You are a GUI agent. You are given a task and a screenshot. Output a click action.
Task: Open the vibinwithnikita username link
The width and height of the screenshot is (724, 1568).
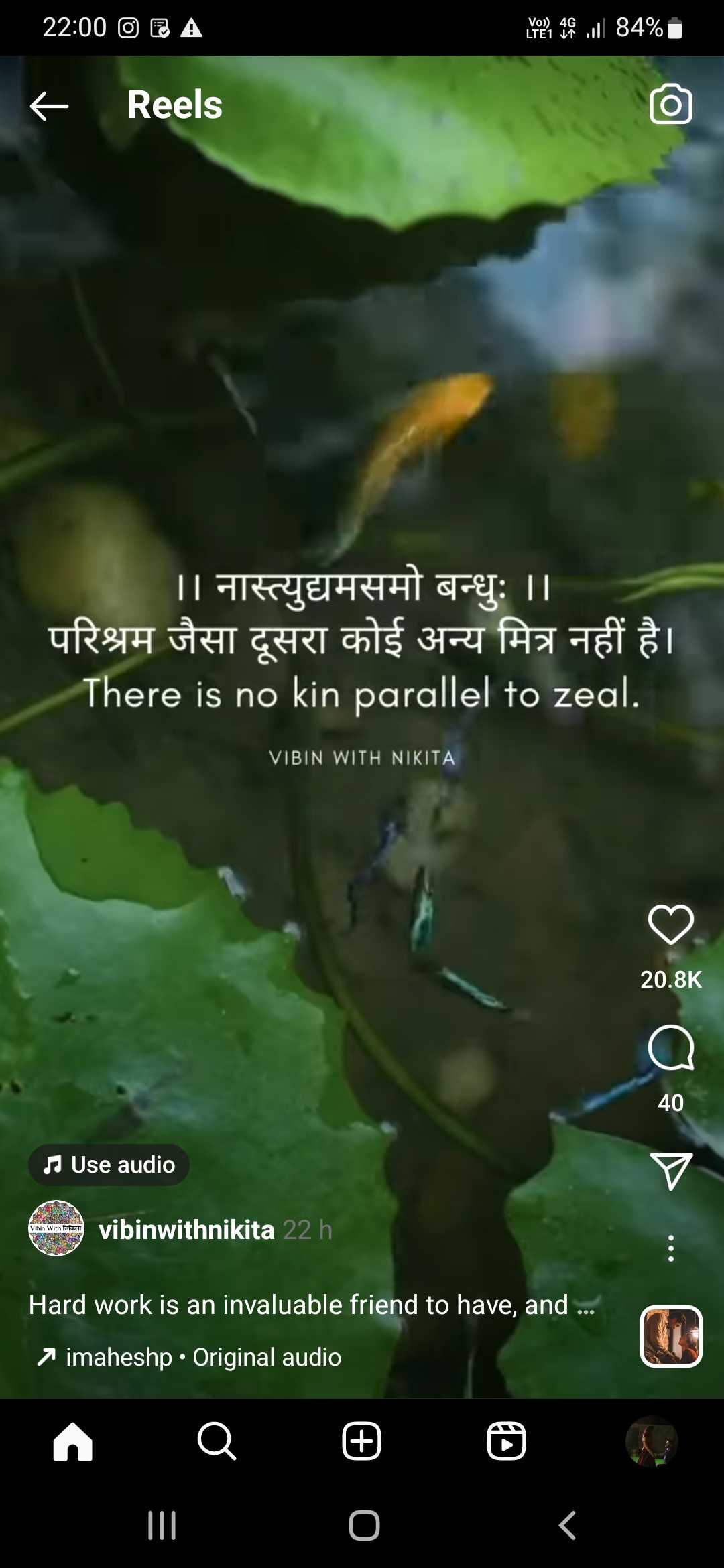coord(186,1230)
